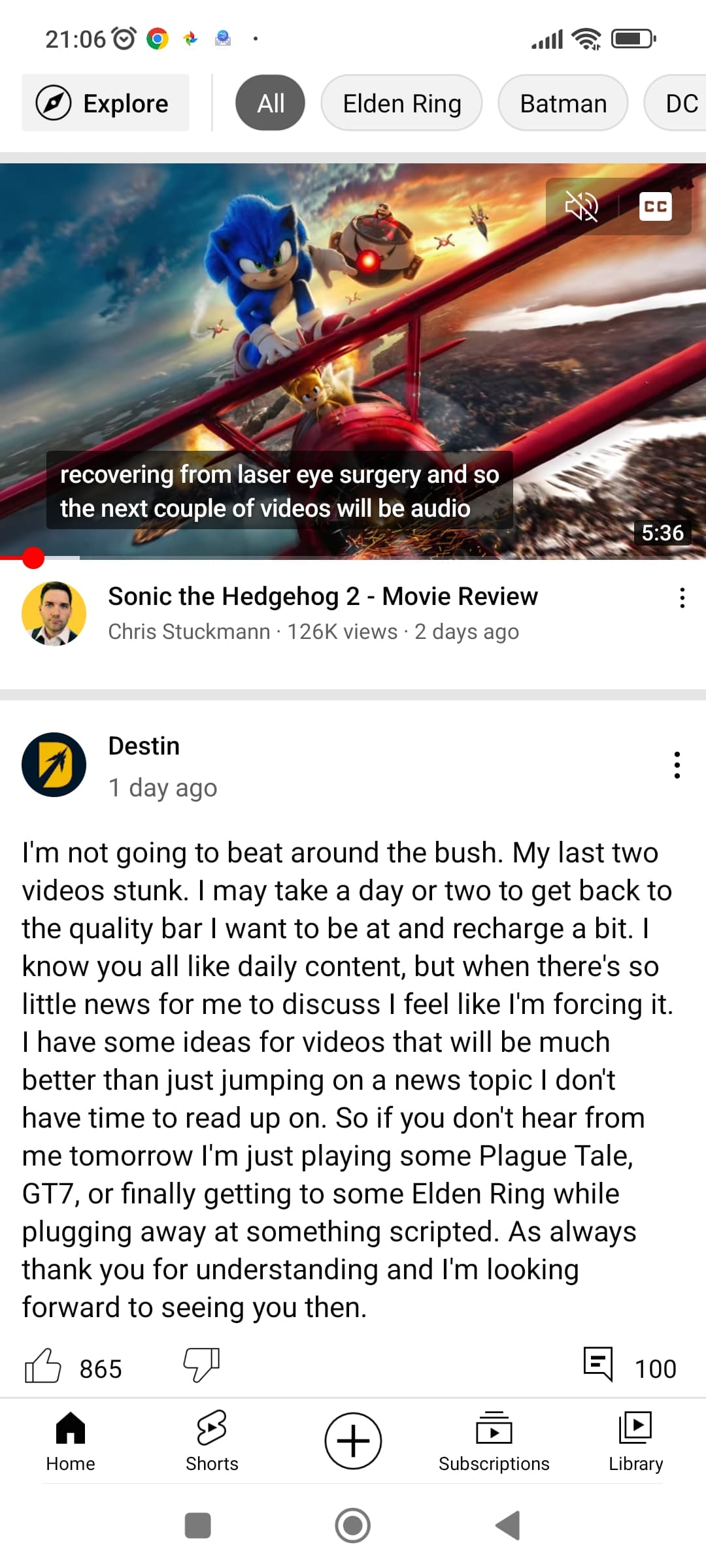Open options menu for Sonic review video
This screenshot has height=1568, width=706.
682,598
